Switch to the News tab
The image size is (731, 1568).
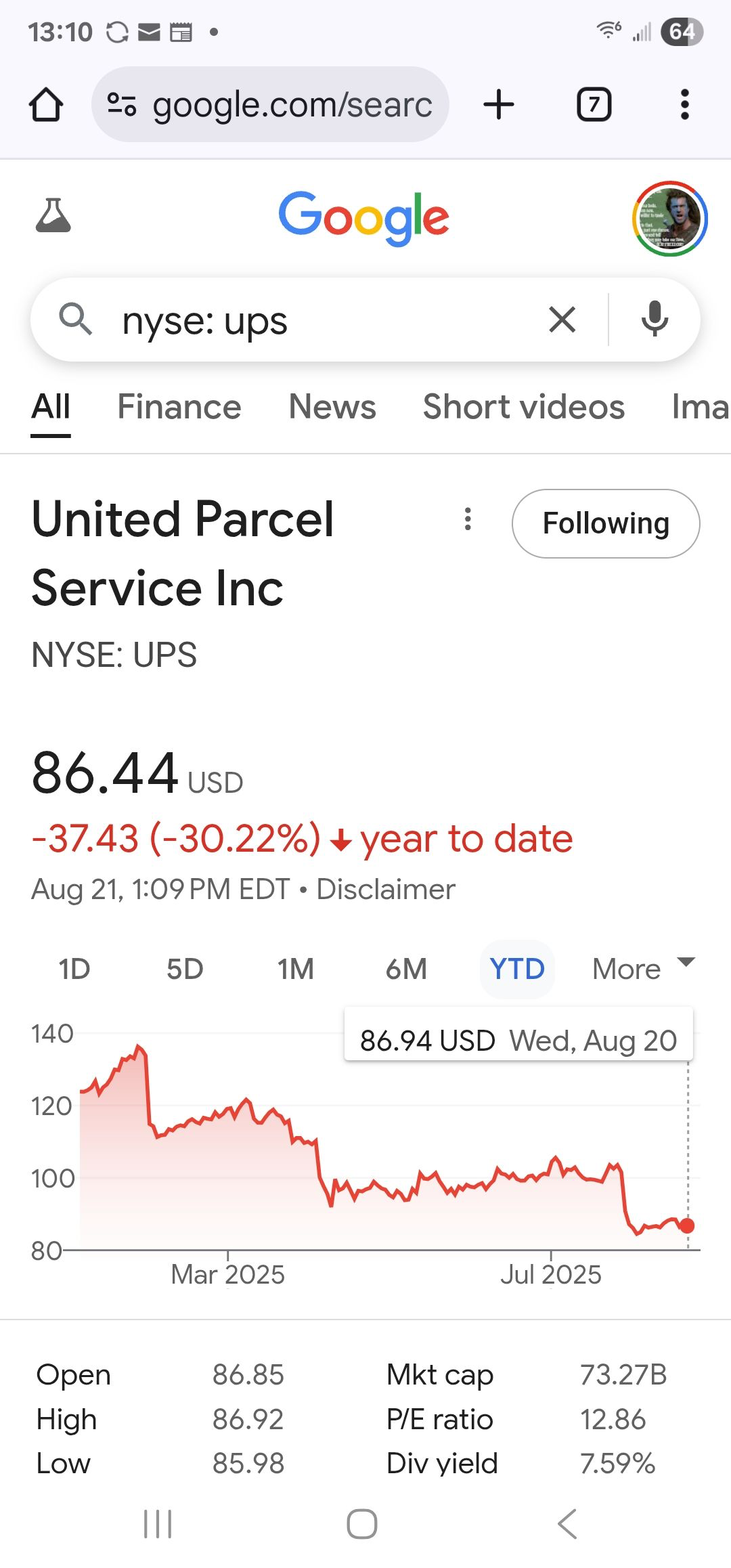click(332, 407)
